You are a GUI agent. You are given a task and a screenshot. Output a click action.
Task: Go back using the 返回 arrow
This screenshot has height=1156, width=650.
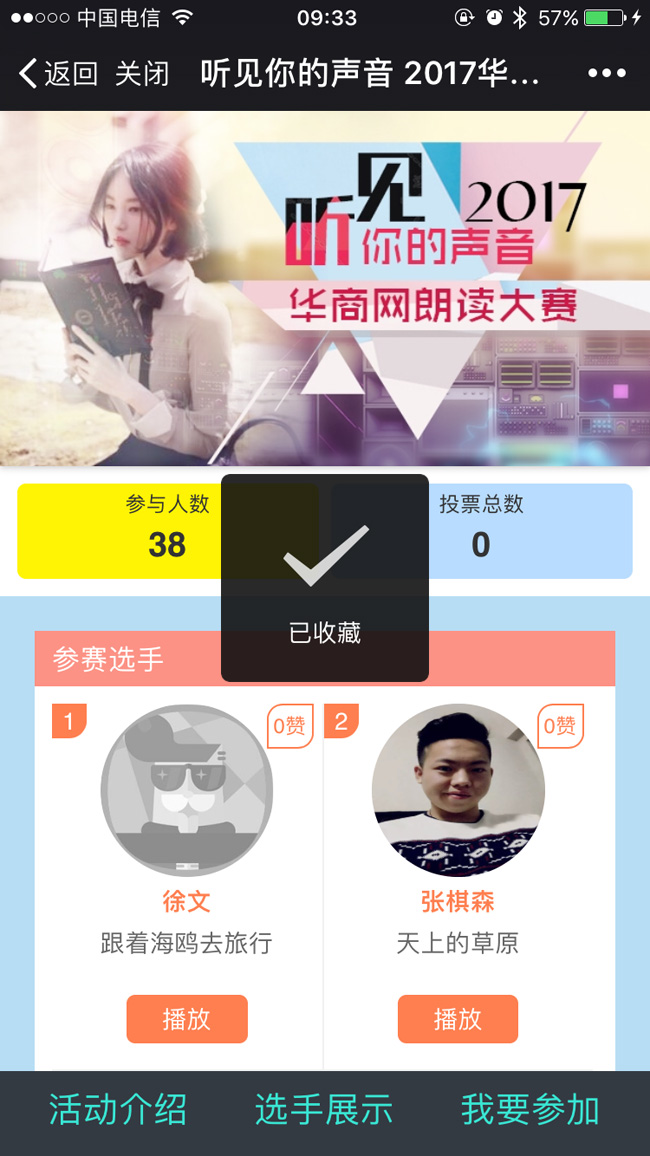[x=58, y=73]
